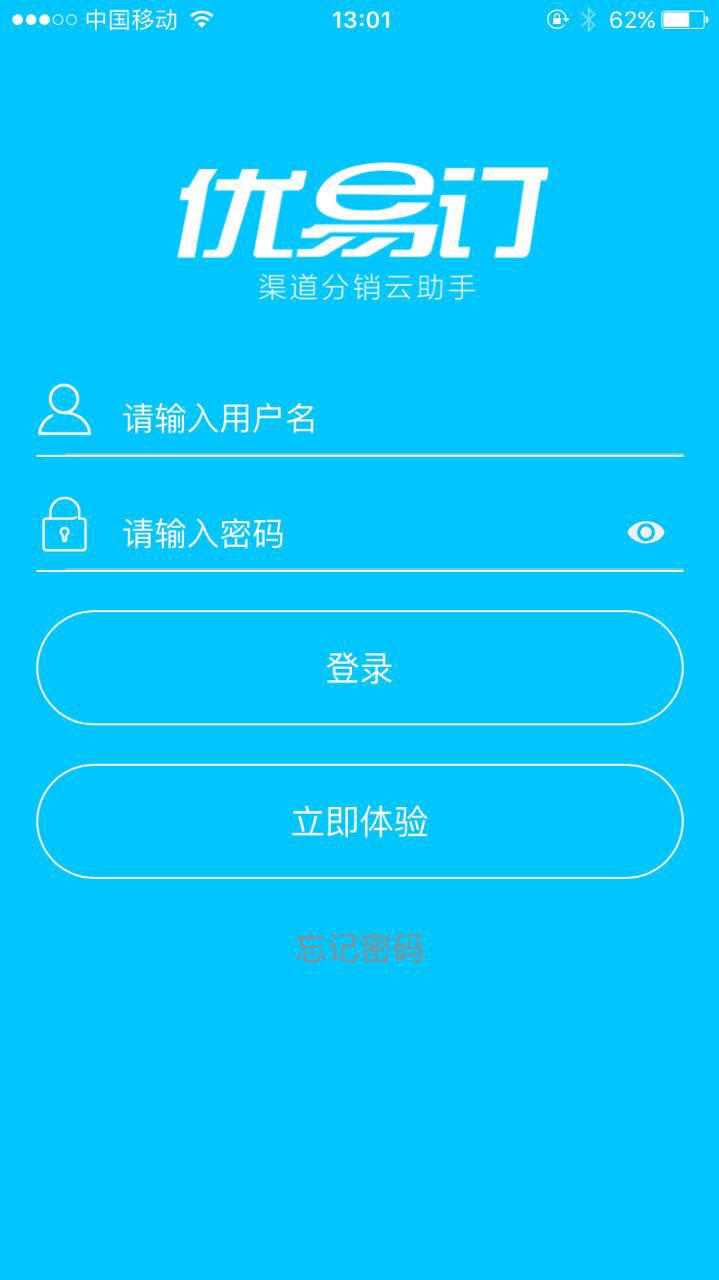This screenshot has width=719, height=1280.
Task: Tap the 登录 login button
Action: click(360, 668)
